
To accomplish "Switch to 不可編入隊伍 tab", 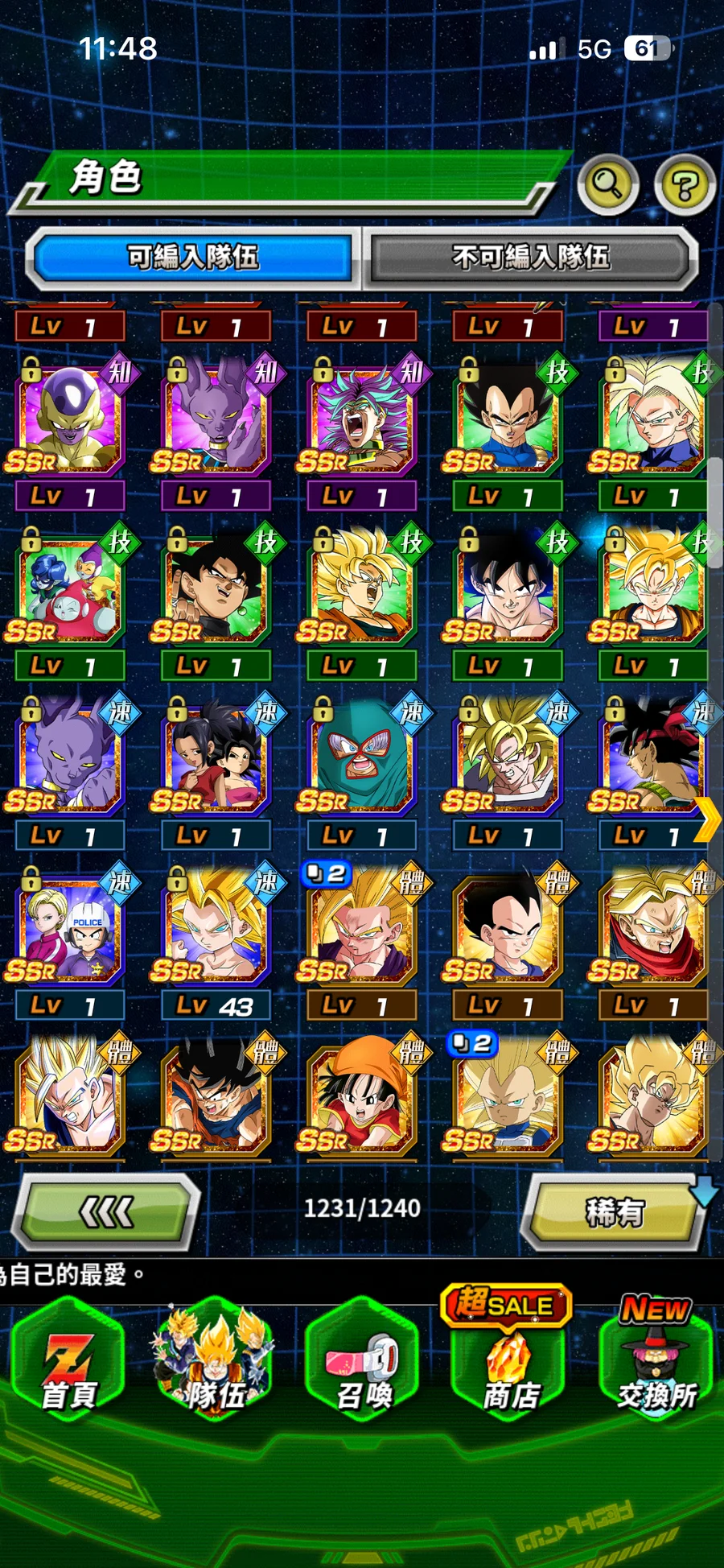I will pyautogui.click(x=531, y=258).
